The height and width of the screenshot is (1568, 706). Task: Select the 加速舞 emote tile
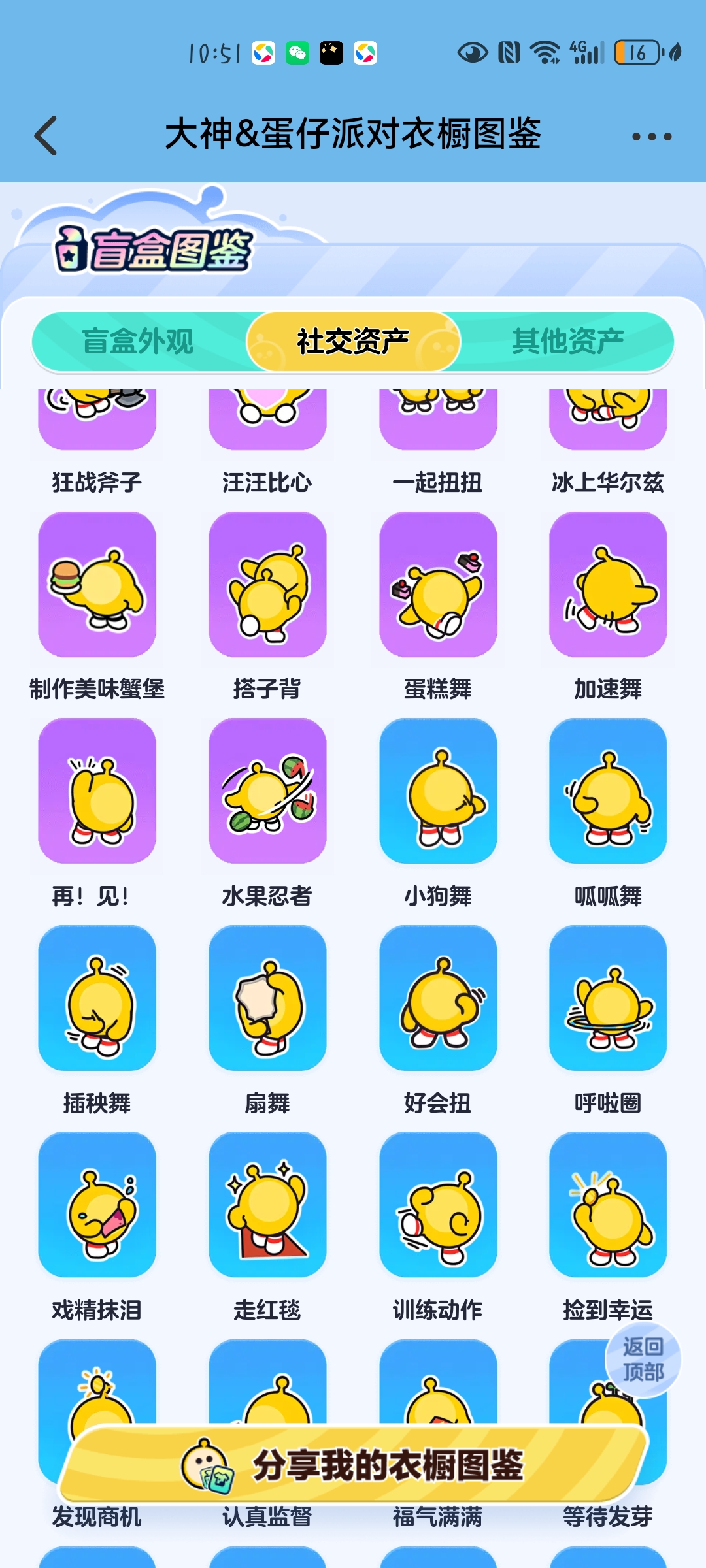point(608,585)
